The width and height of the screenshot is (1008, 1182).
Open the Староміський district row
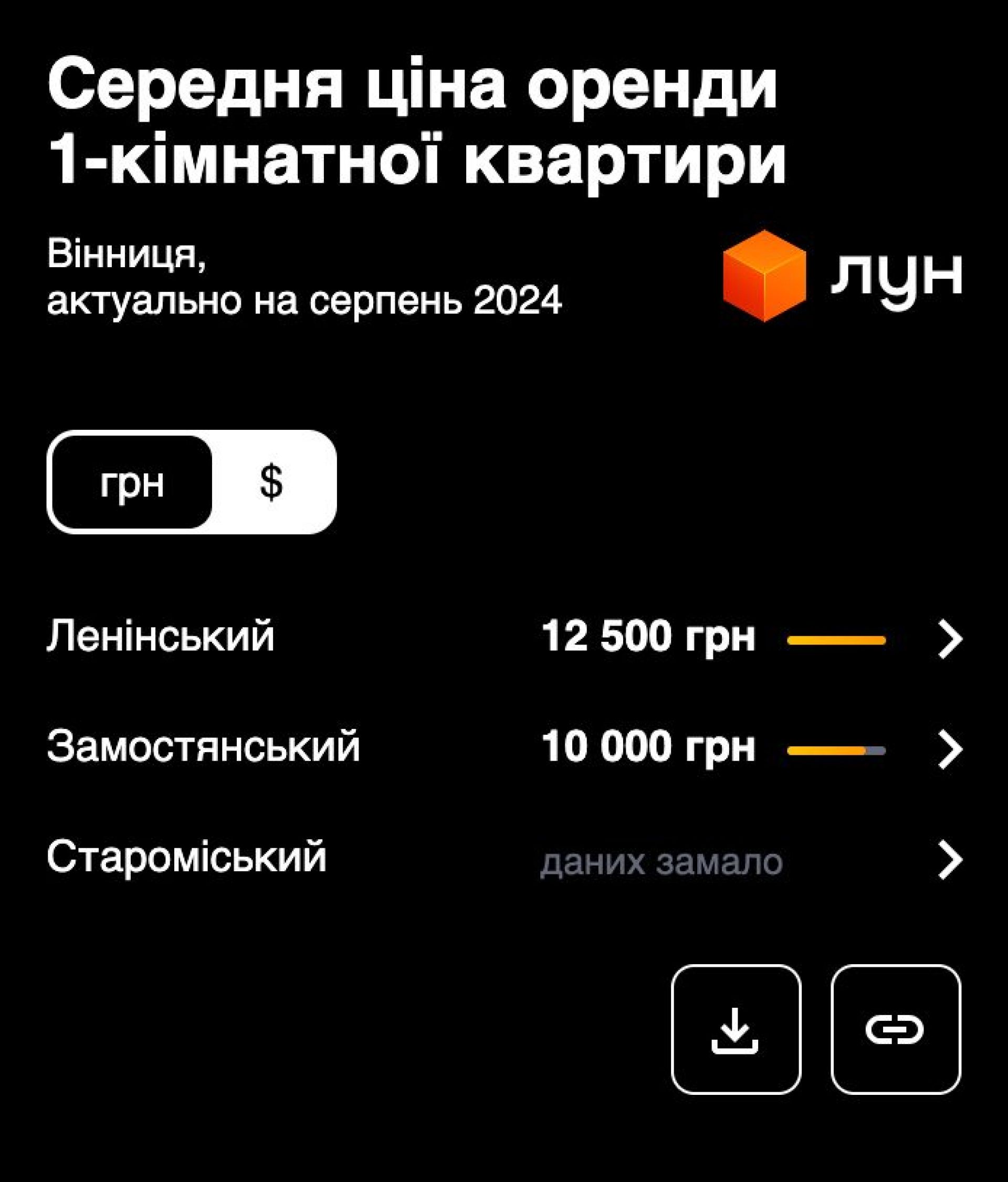(949, 861)
